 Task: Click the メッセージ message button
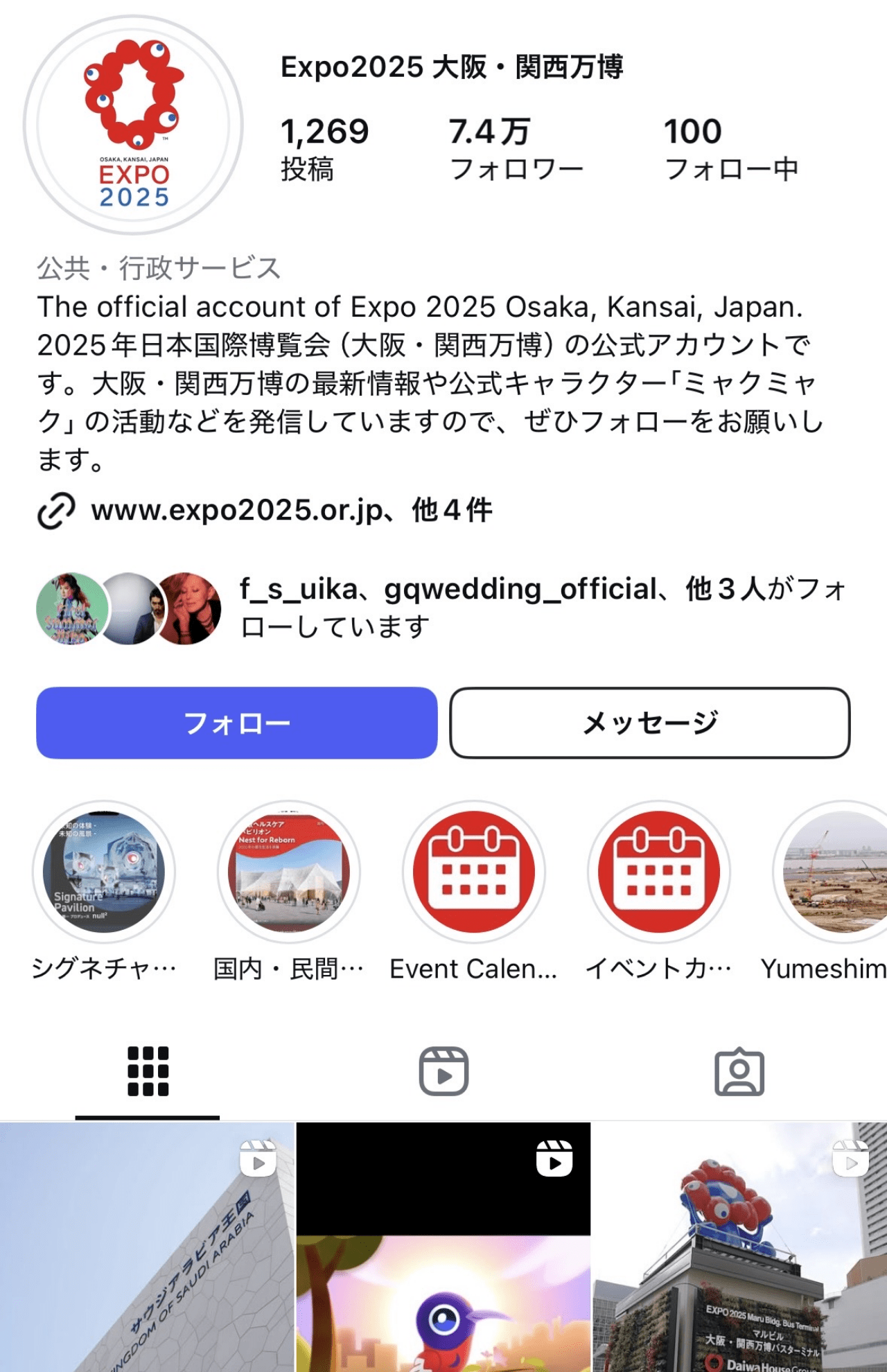pyautogui.click(x=649, y=723)
